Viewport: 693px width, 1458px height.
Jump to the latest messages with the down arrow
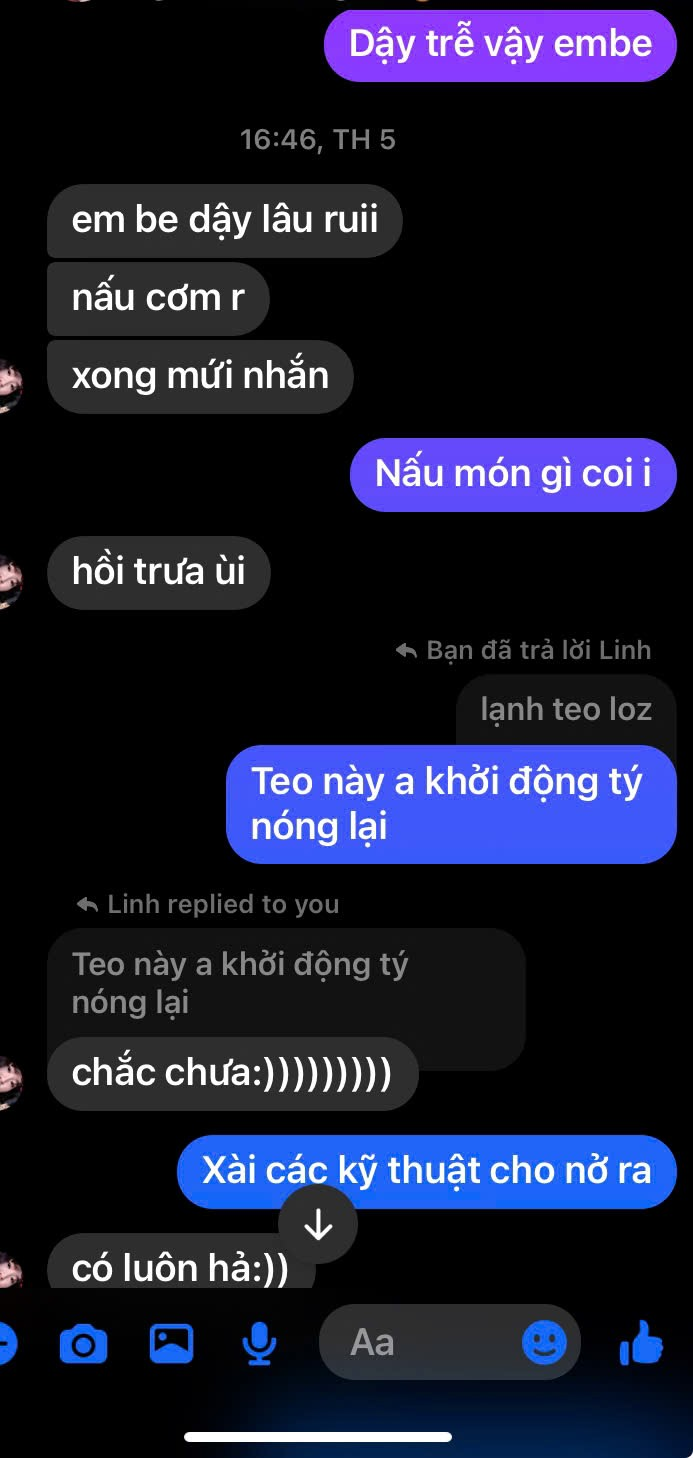click(318, 1225)
